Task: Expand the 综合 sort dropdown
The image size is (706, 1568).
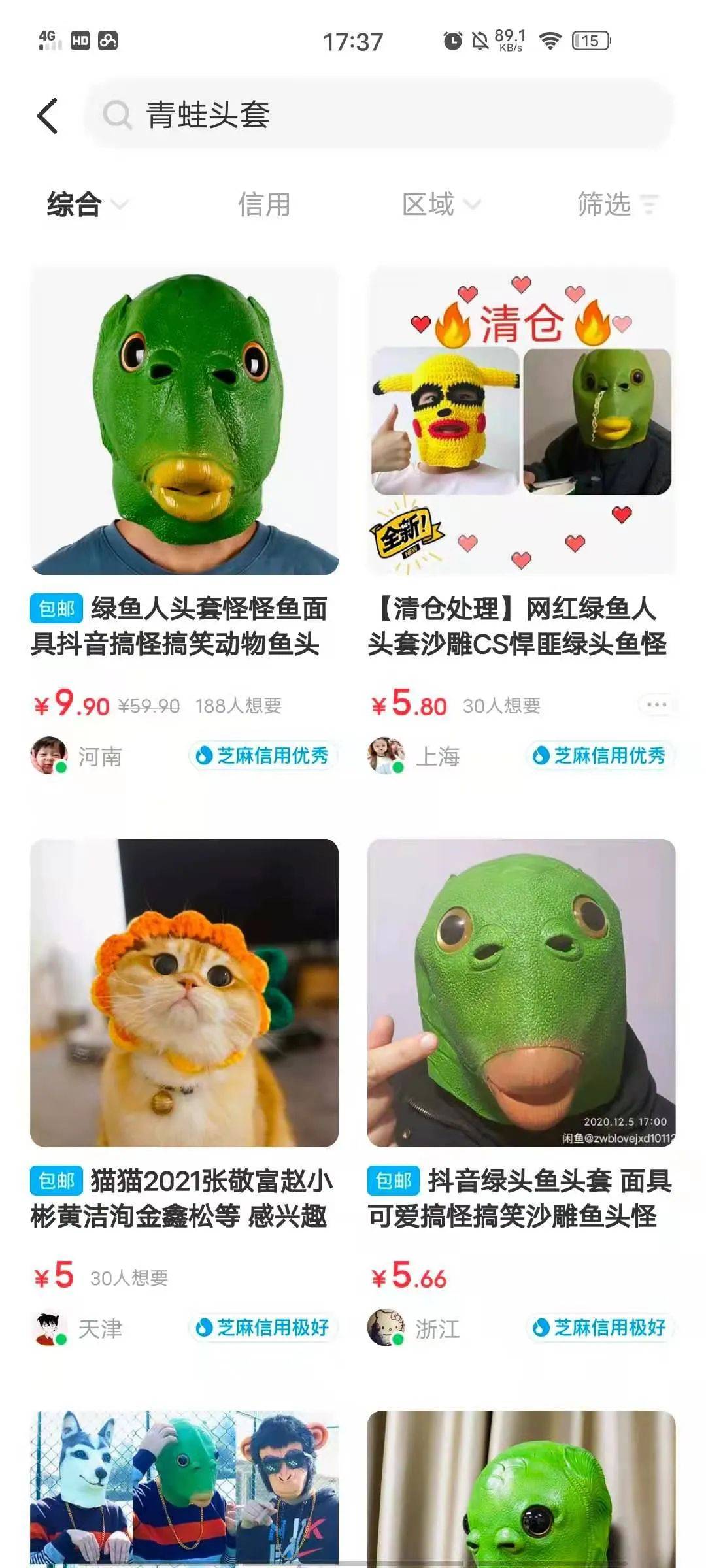Action: pyautogui.click(x=86, y=204)
